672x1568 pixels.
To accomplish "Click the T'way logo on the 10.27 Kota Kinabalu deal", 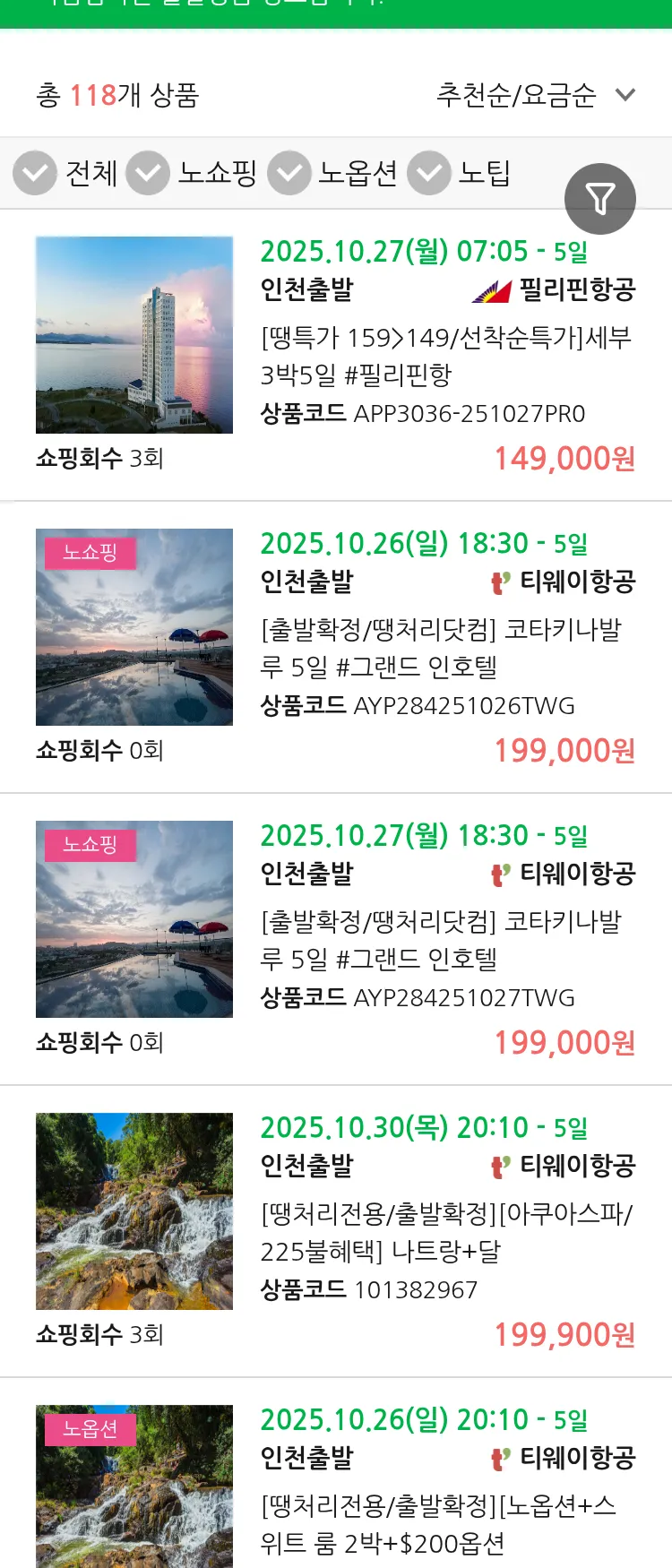I will pyautogui.click(x=498, y=874).
